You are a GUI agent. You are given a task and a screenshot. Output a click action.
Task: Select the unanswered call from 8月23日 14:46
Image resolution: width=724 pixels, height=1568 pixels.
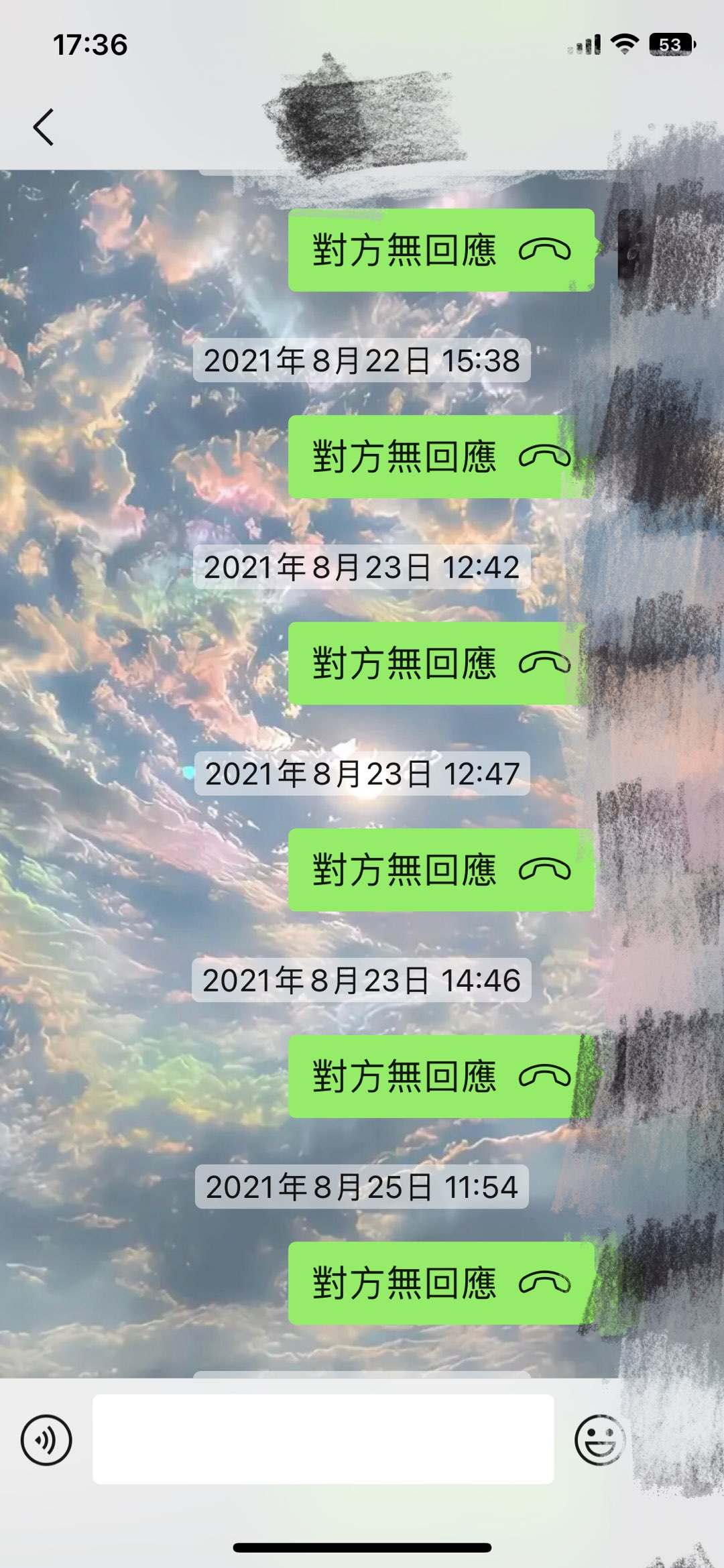[x=440, y=1076]
